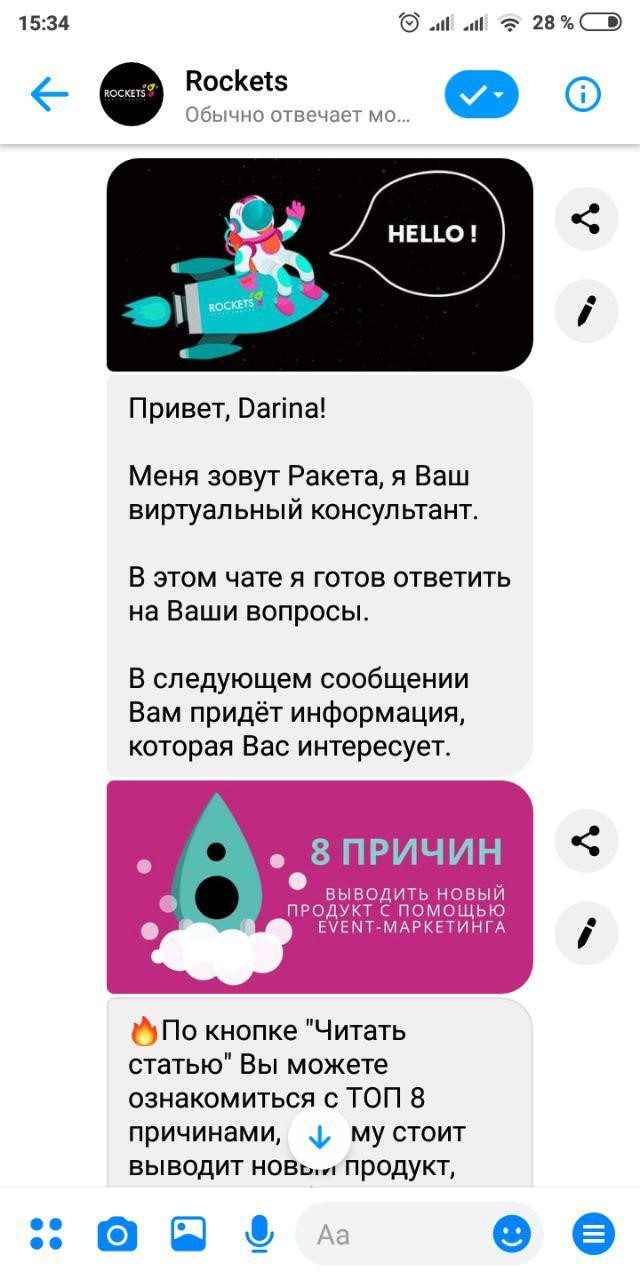Viewport: 640px width, 1280px height.
Task: Edit the 8 ПРИЧИН image
Action: pyautogui.click(x=585, y=934)
